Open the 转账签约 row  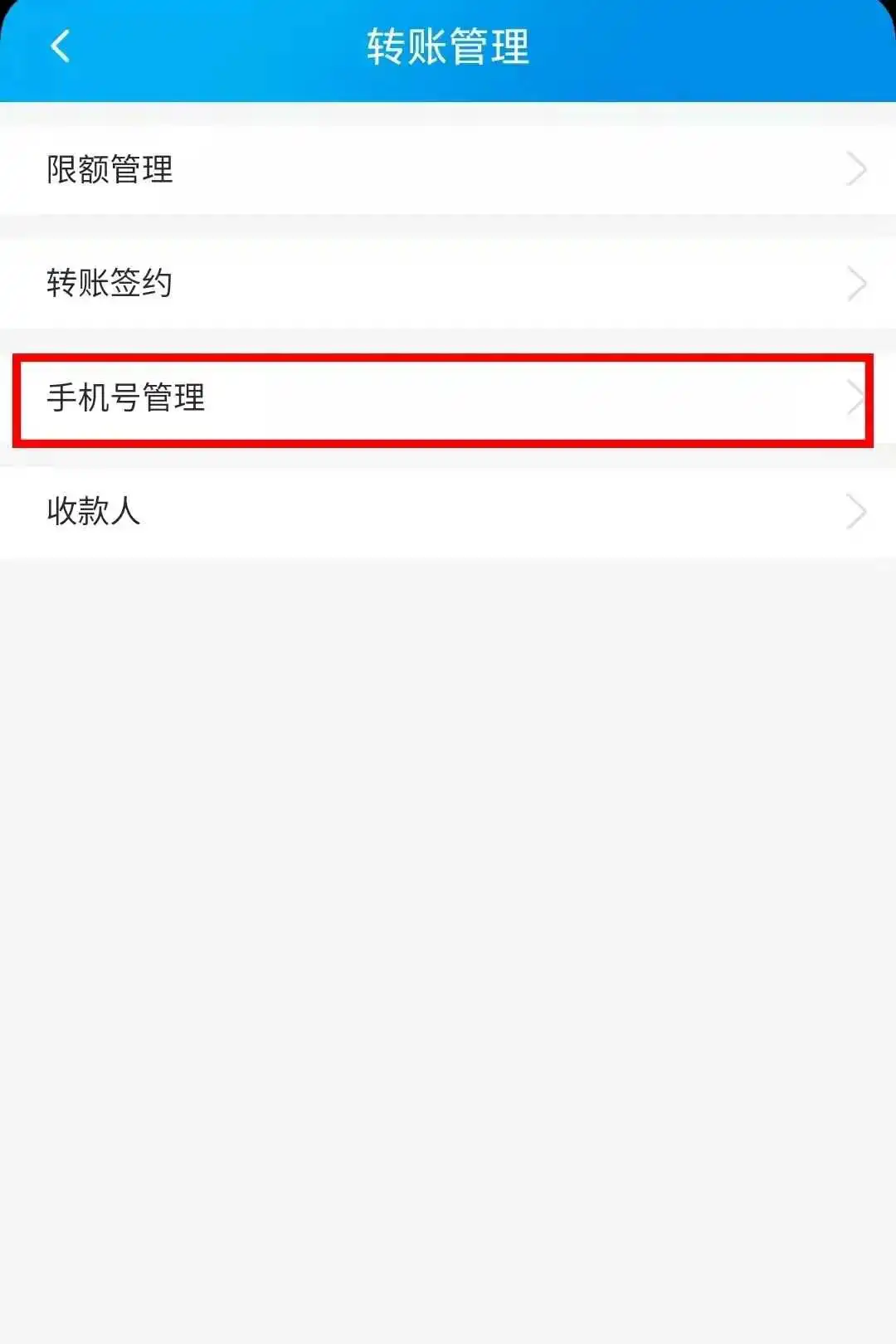coord(448,284)
